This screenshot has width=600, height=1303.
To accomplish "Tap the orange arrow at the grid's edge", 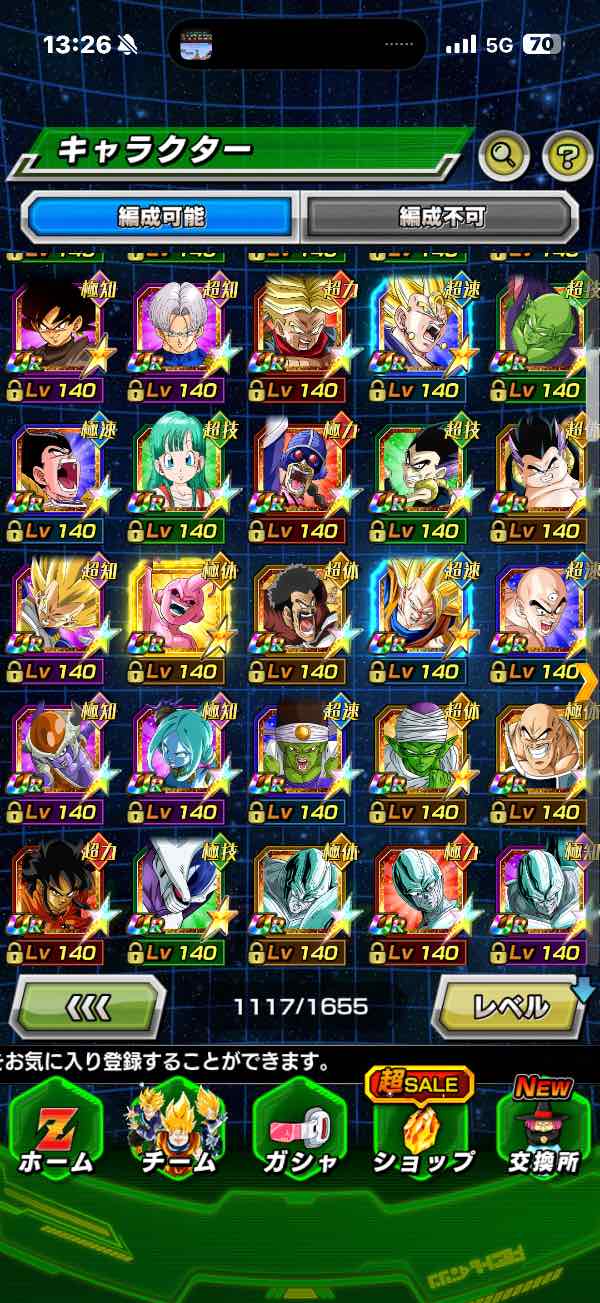I will point(587,681).
